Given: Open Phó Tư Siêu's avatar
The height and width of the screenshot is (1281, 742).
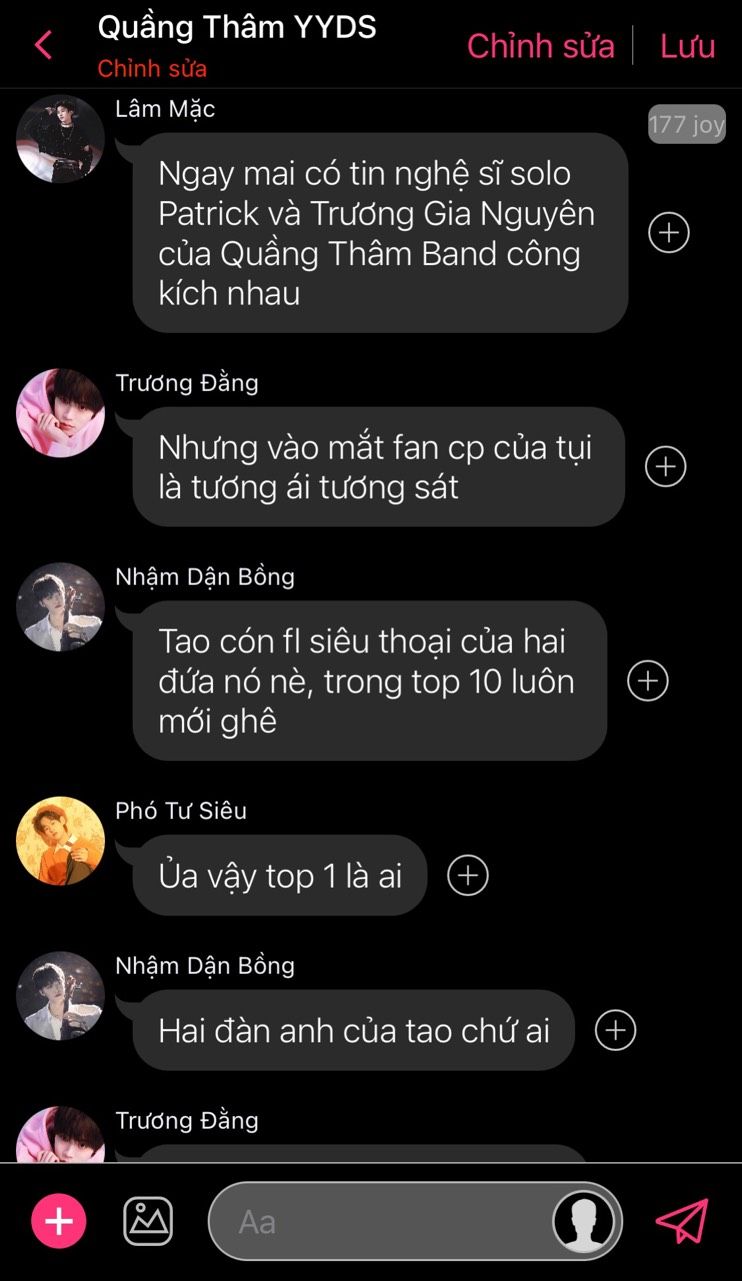Looking at the screenshot, I should coord(61,841).
